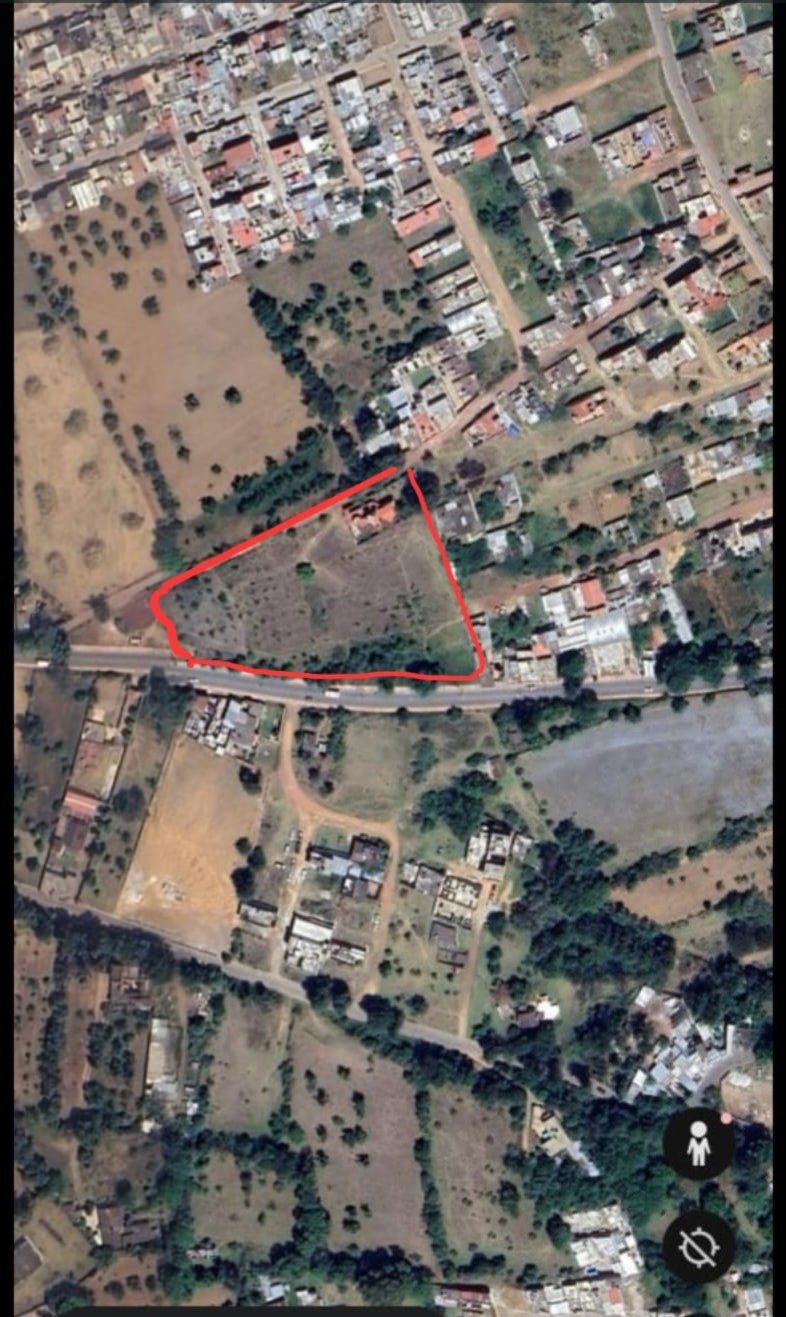
Task: Open Street View pegman button
Action: (x=698, y=1143)
